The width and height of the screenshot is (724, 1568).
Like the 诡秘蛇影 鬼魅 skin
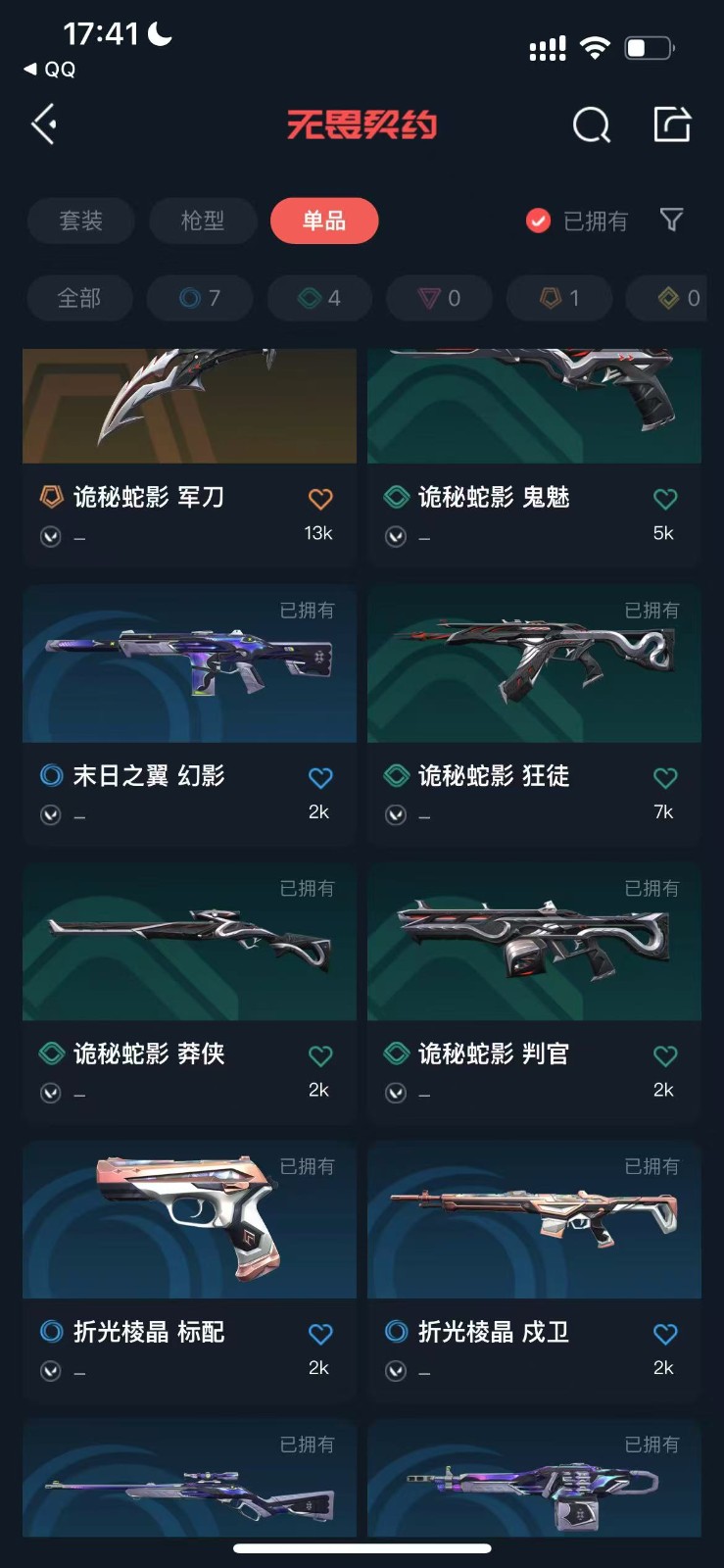[x=665, y=499]
